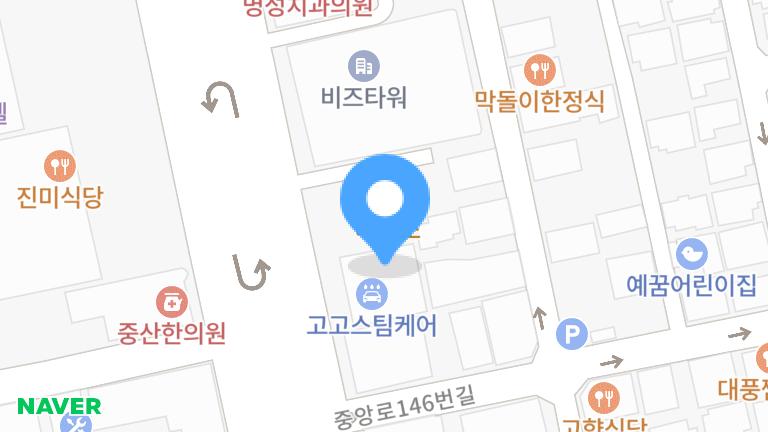This screenshot has height=432, width=768.
Task: Select the 예꿈어린이집 daycare marker
Action: (x=691, y=254)
